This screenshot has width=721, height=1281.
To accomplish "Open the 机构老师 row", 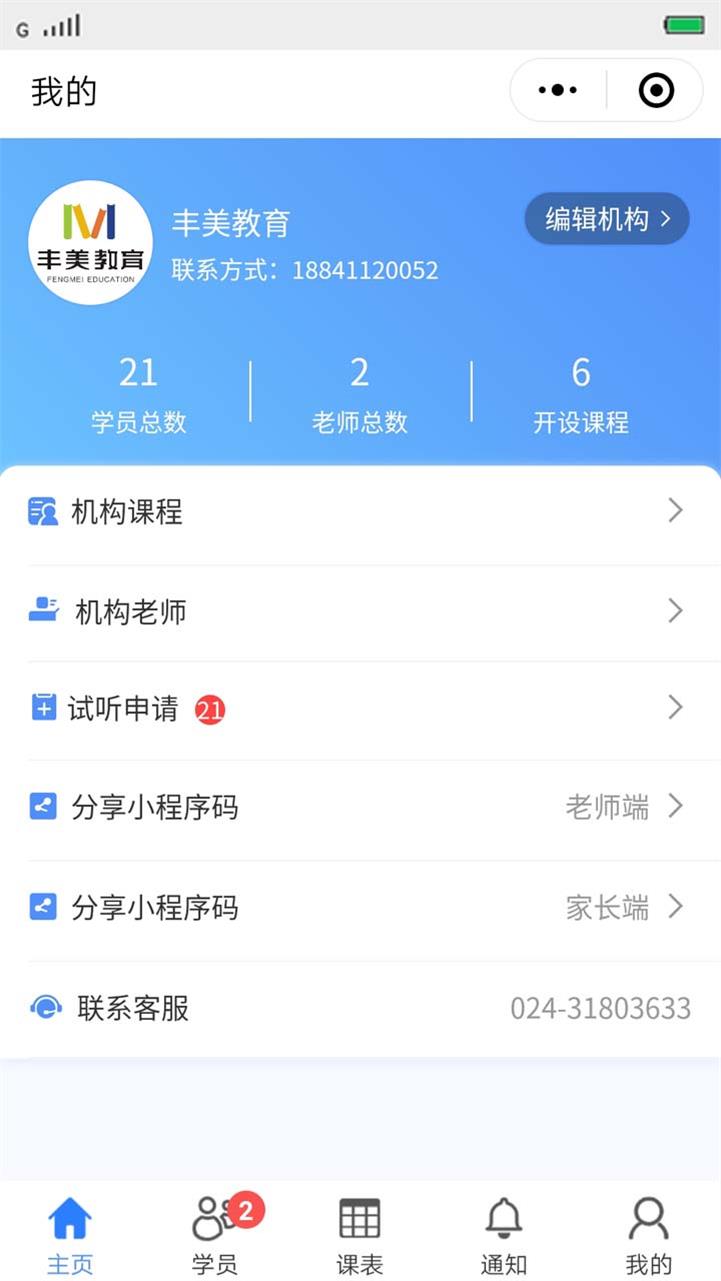I will pyautogui.click(x=360, y=612).
